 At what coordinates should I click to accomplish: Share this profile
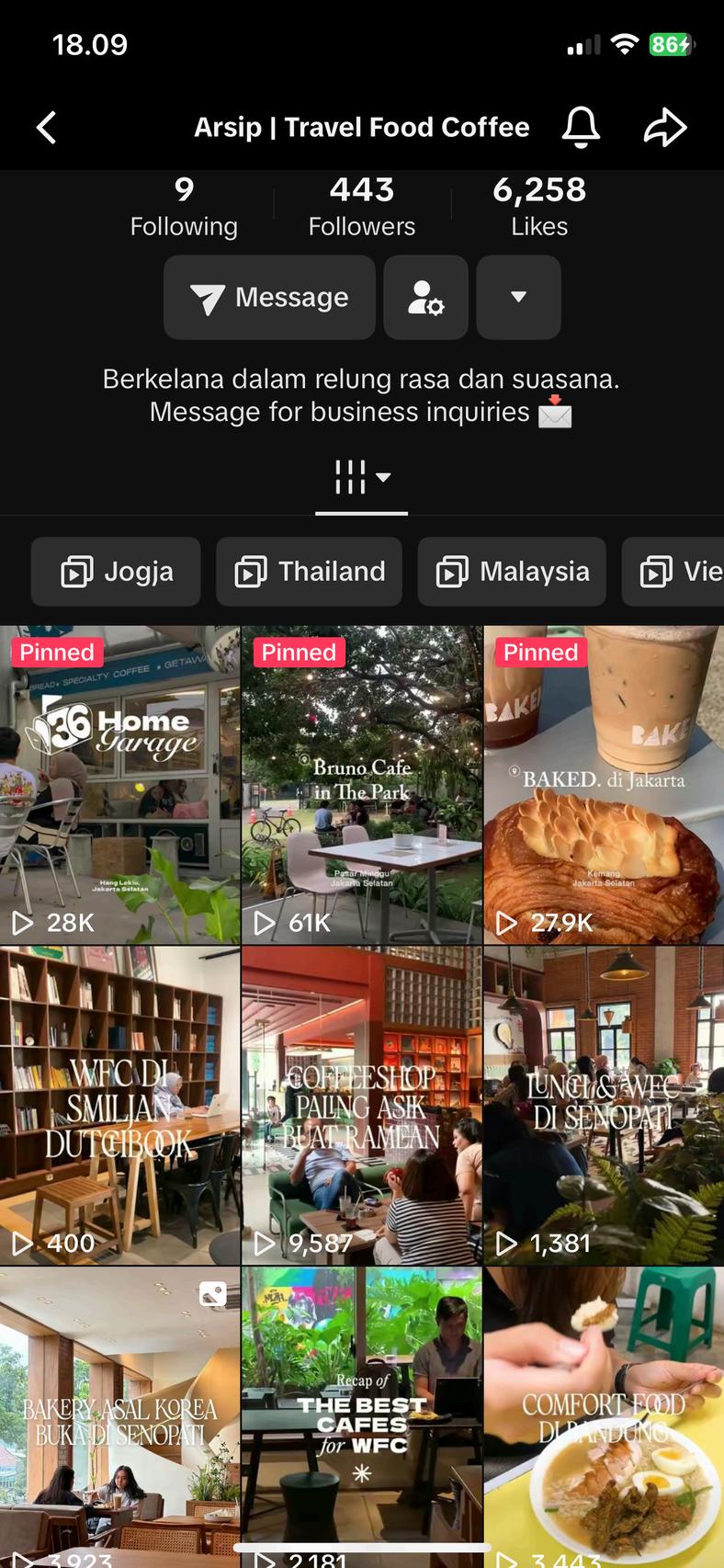(665, 128)
